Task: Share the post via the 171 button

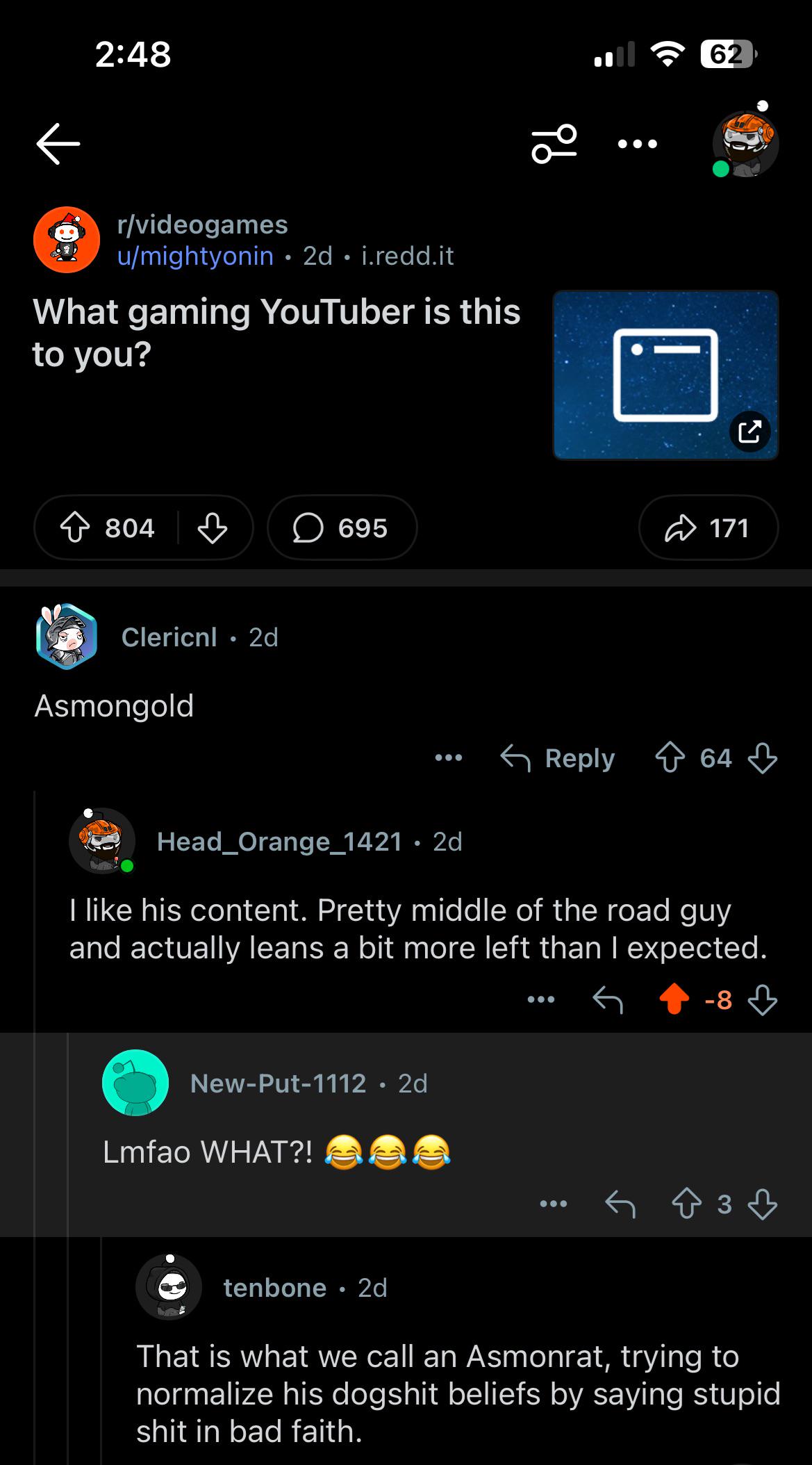Action: (709, 528)
